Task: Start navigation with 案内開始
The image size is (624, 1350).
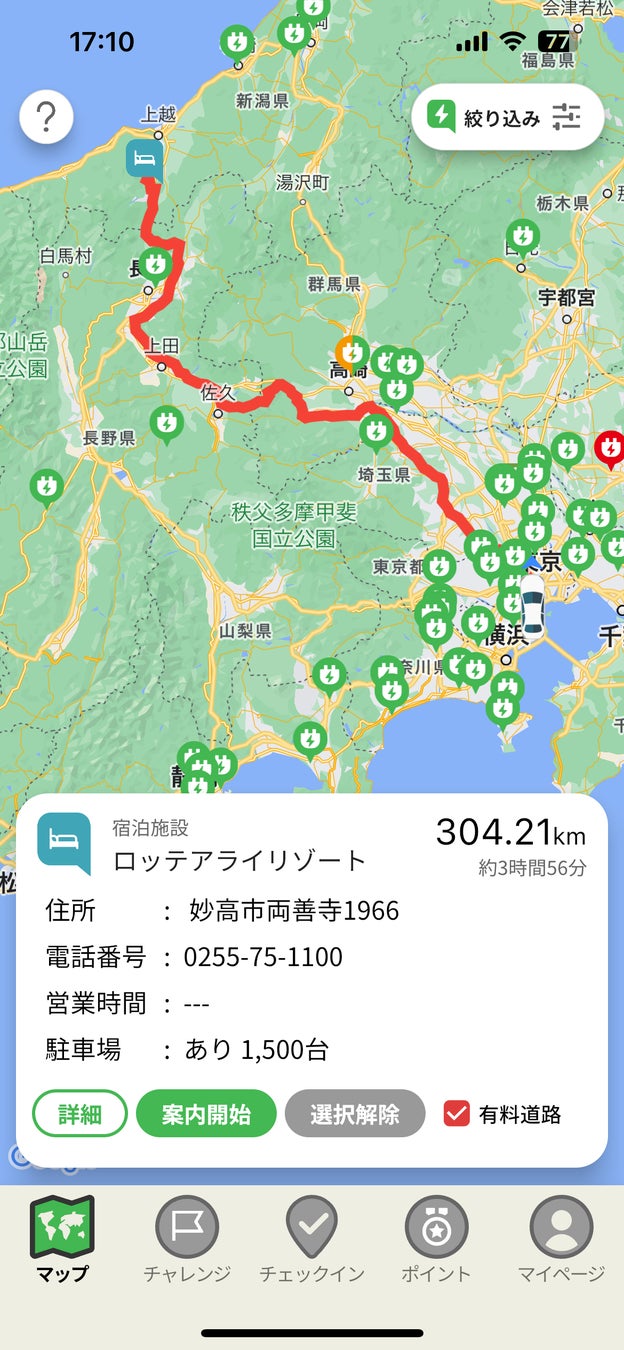Action: click(206, 1113)
